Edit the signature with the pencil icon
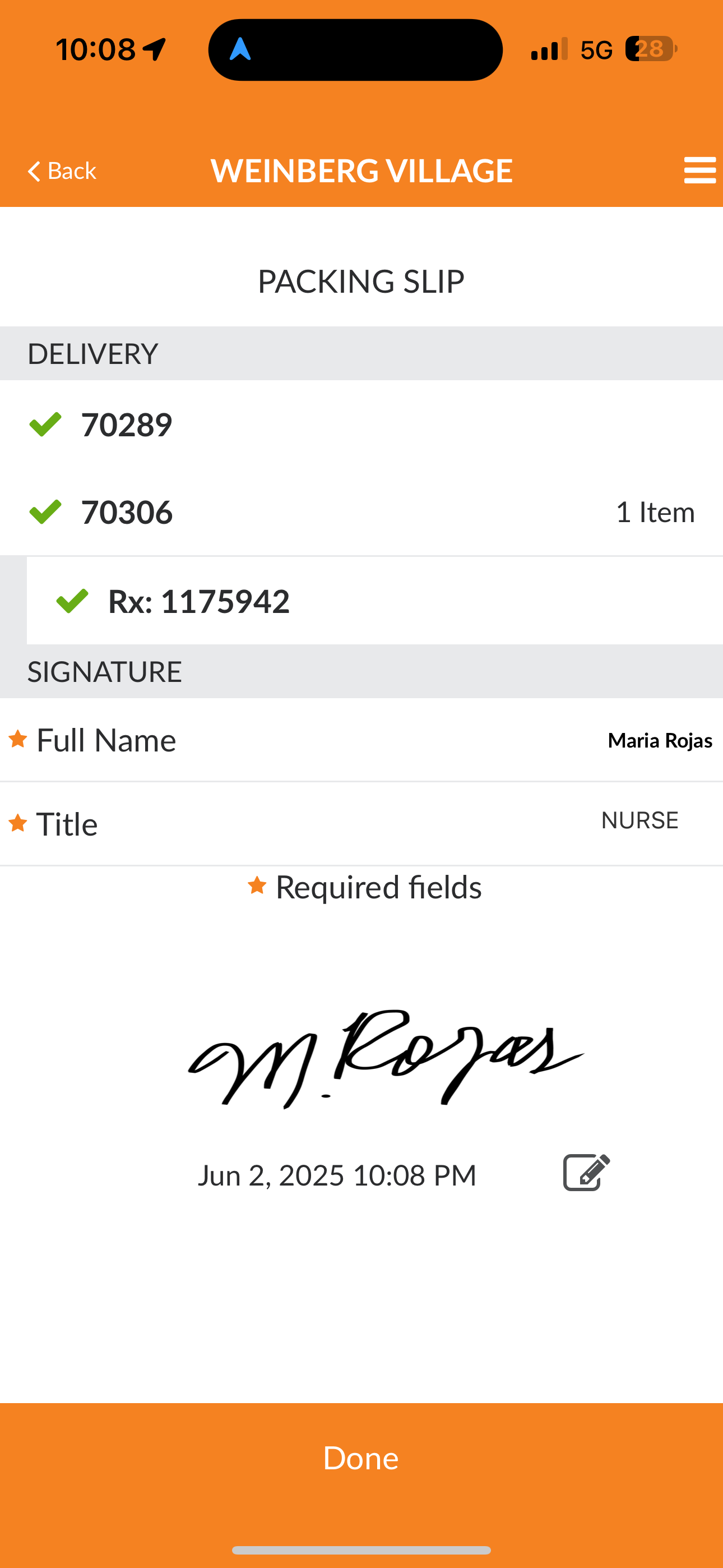The width and height of the screenshot is (723, 1568). (586, 1172)
